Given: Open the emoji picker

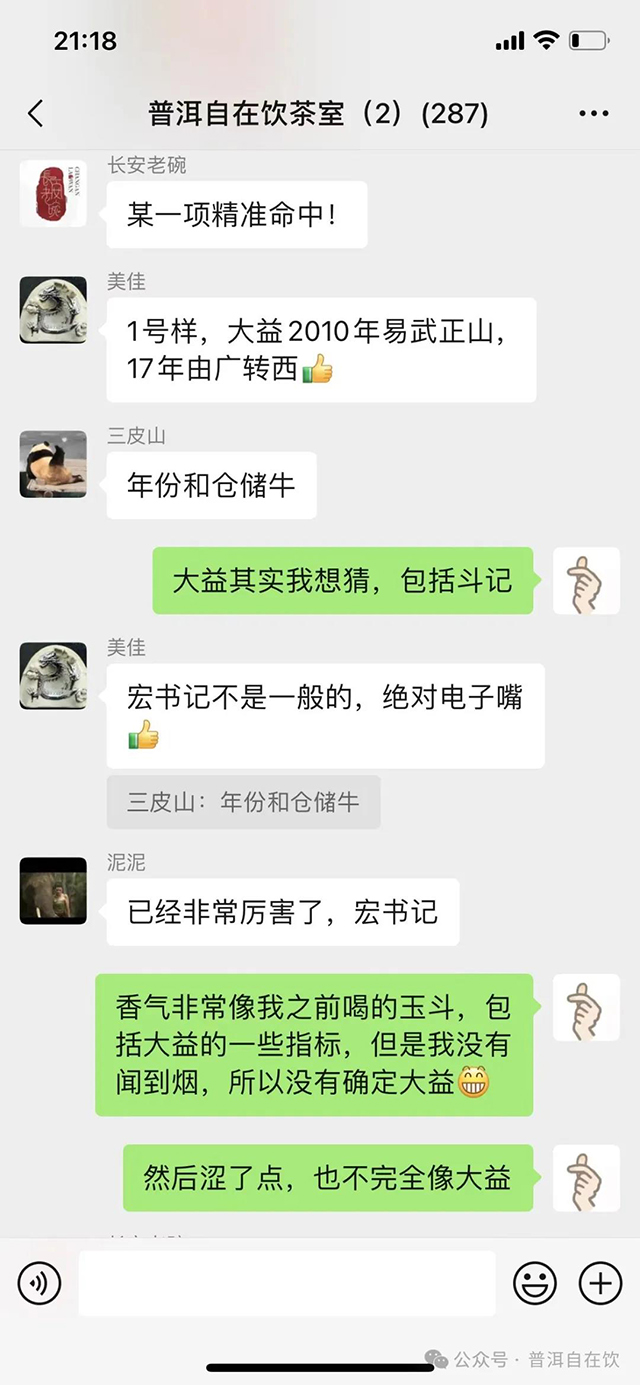Looking at the screenshot, I should [x=535, y=1282].
